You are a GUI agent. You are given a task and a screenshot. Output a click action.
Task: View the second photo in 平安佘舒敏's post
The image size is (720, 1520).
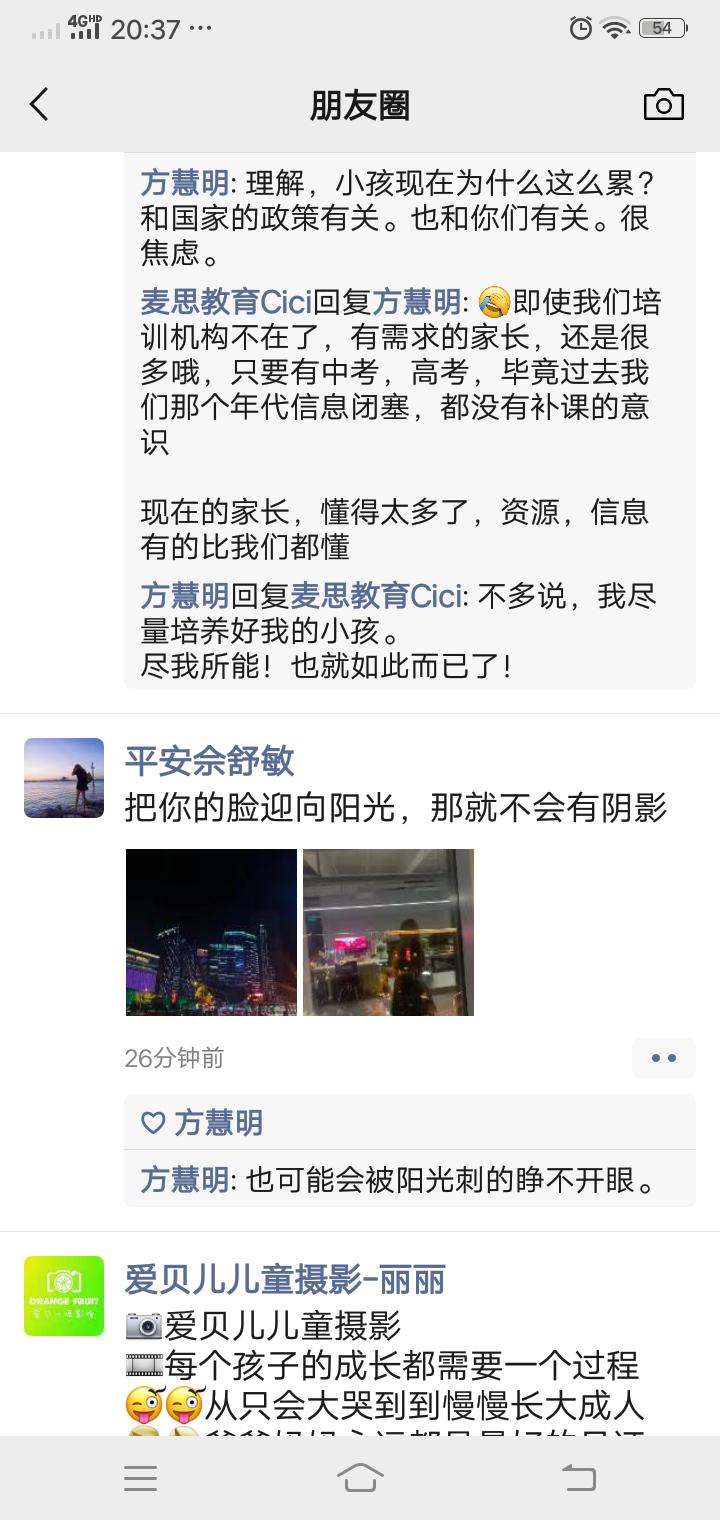388,932
